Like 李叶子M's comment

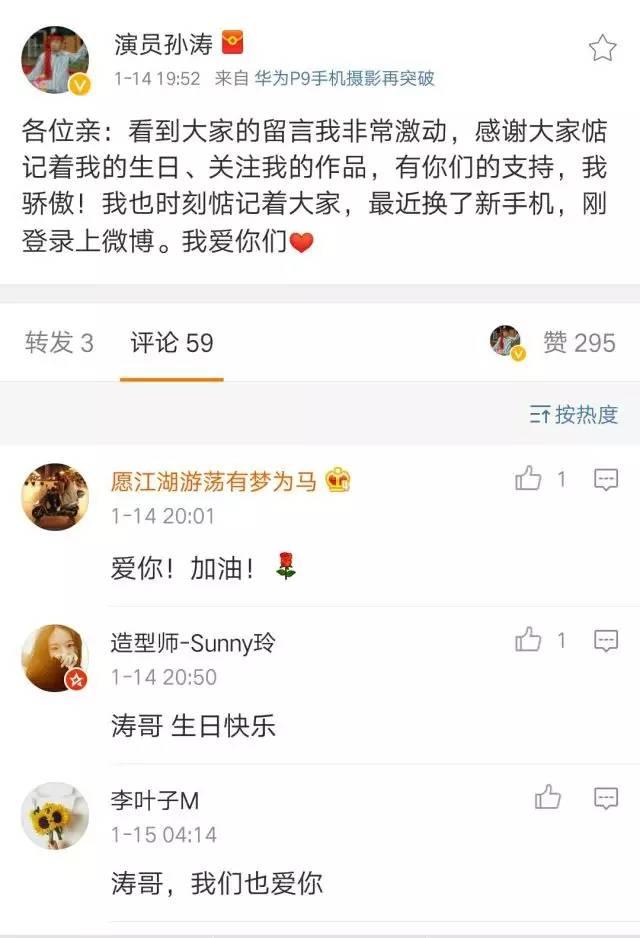[x=548, y=797]
